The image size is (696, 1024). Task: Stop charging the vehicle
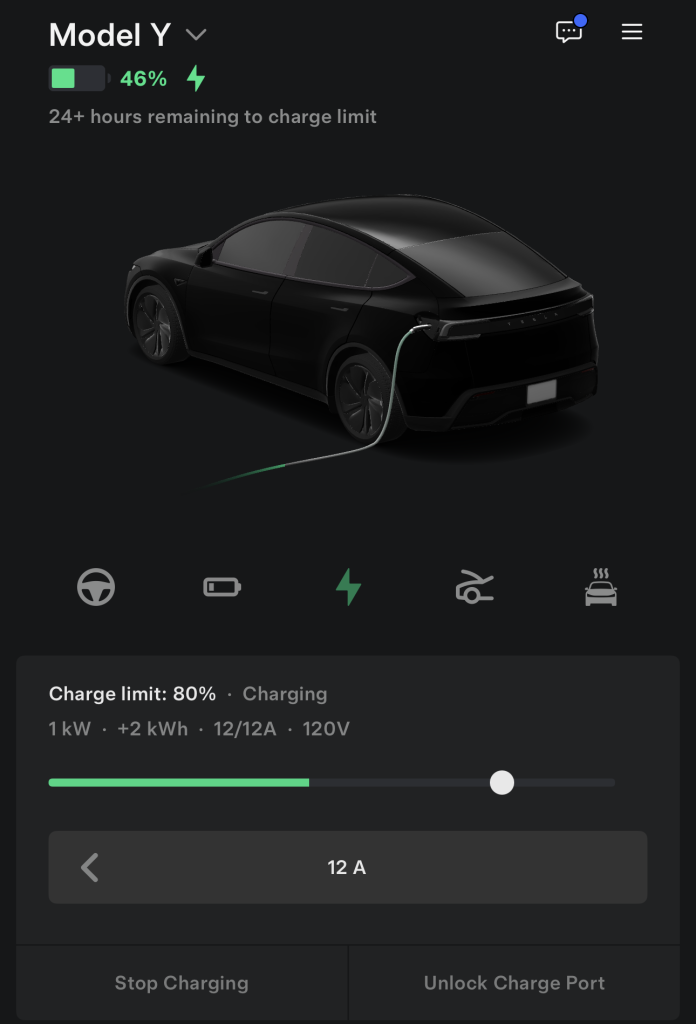coord(181,983)
